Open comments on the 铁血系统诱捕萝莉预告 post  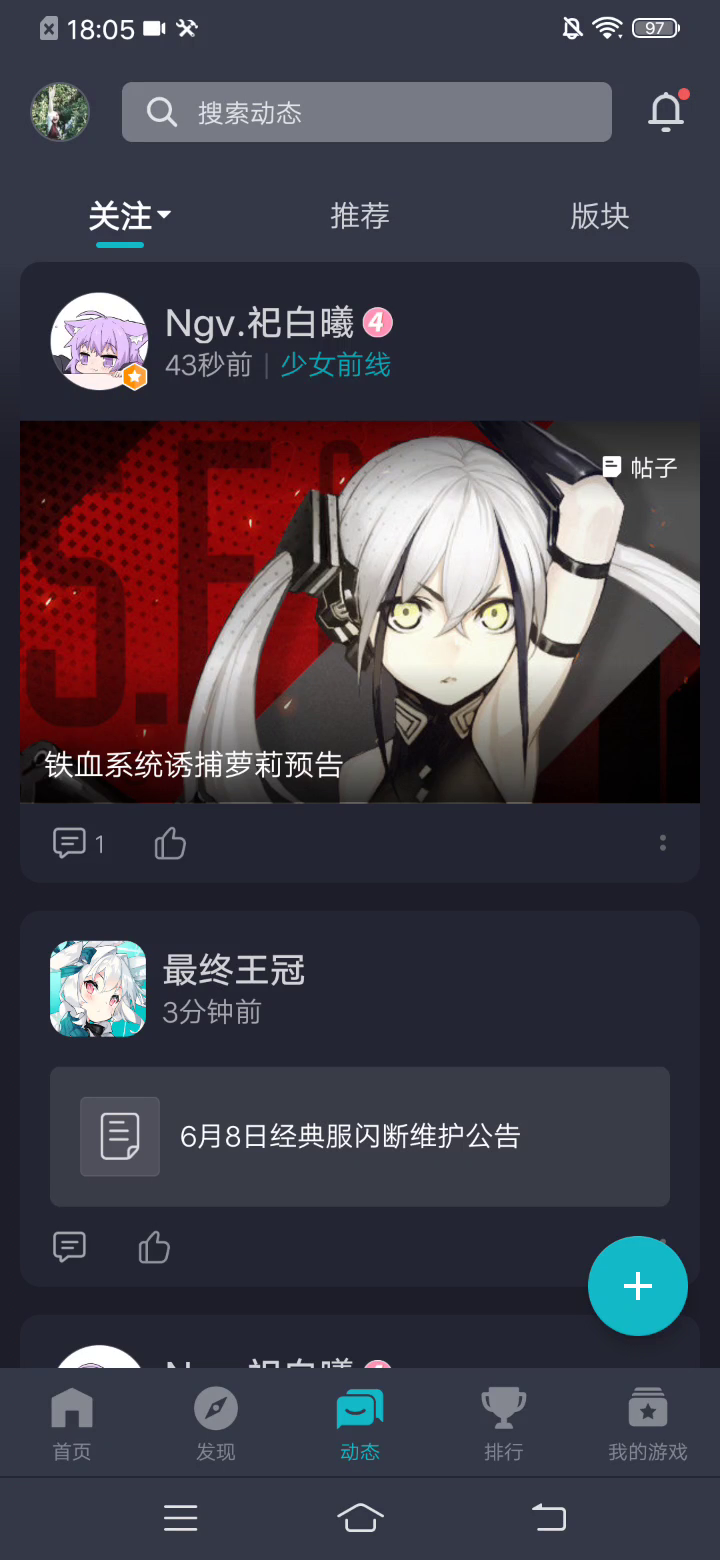point(78,844)
